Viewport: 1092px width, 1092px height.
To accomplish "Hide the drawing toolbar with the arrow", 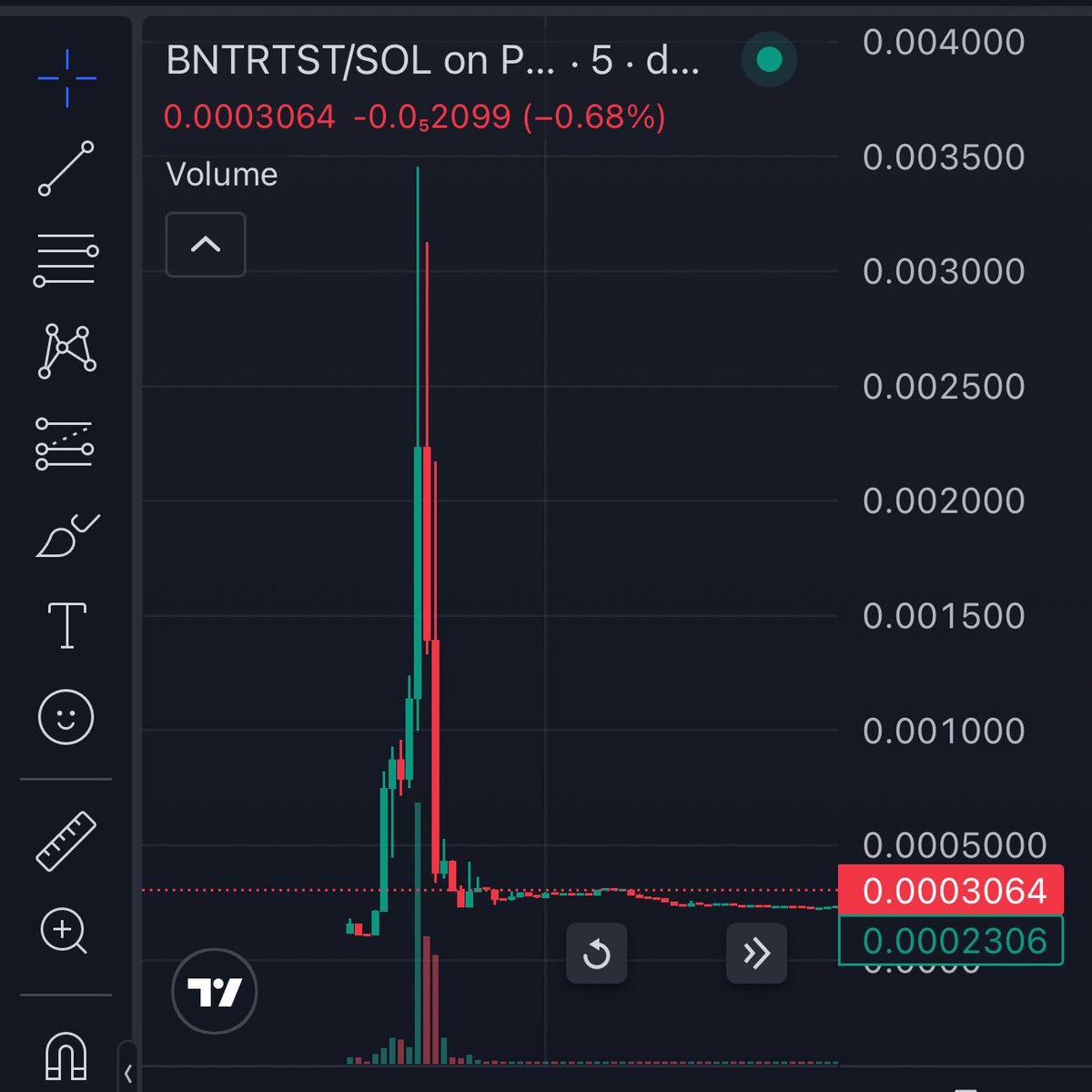I will [127, 1072].
